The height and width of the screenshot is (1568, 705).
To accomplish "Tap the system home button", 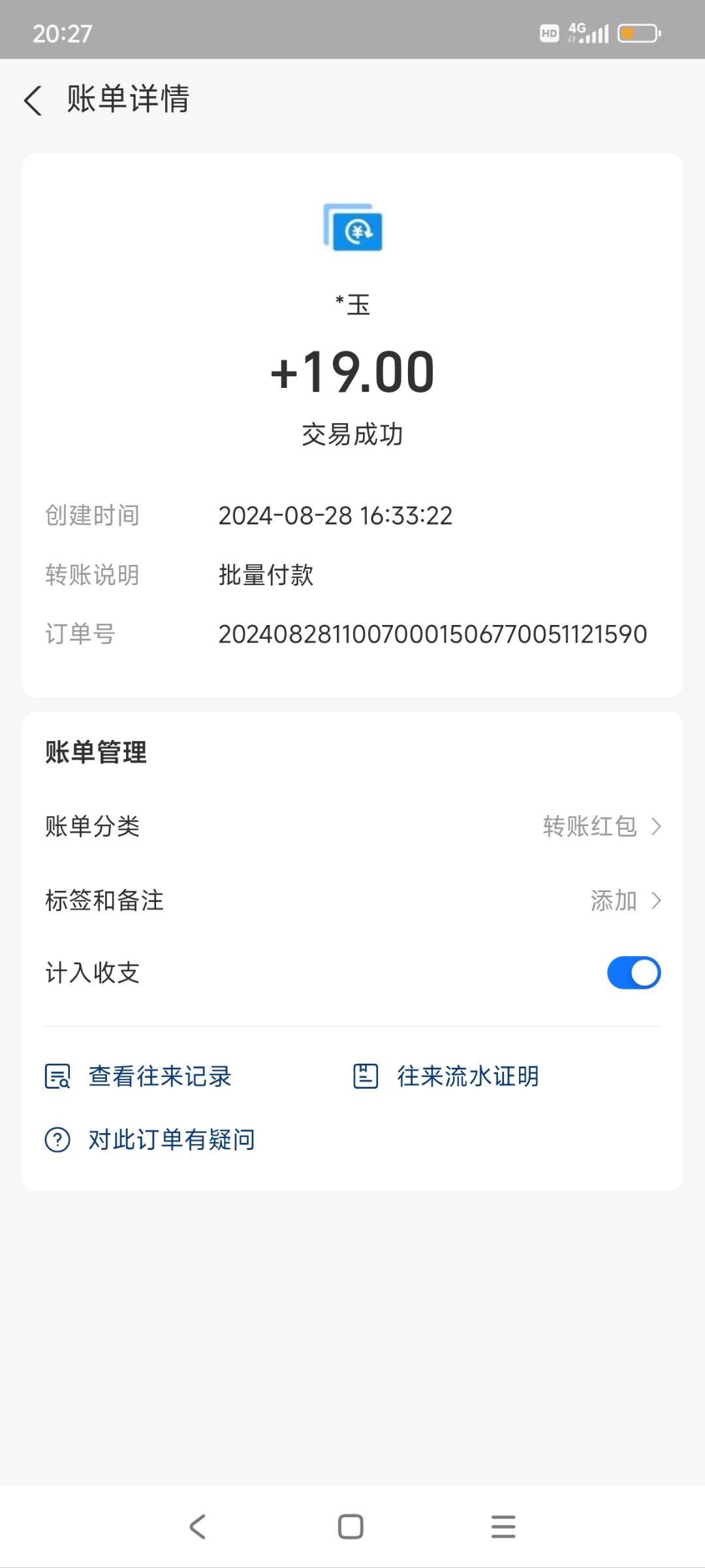I will click(351, 1527).
